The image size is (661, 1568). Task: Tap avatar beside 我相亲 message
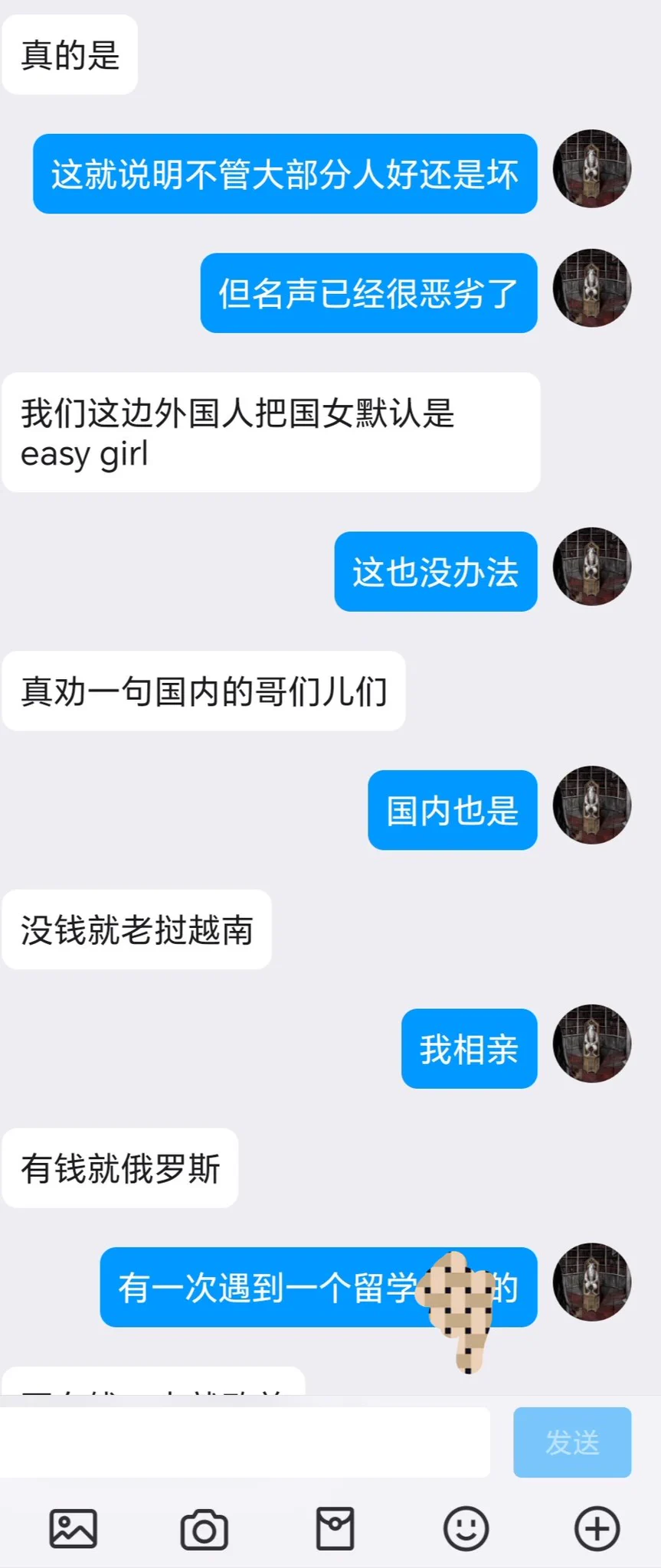click(592, 1044)
